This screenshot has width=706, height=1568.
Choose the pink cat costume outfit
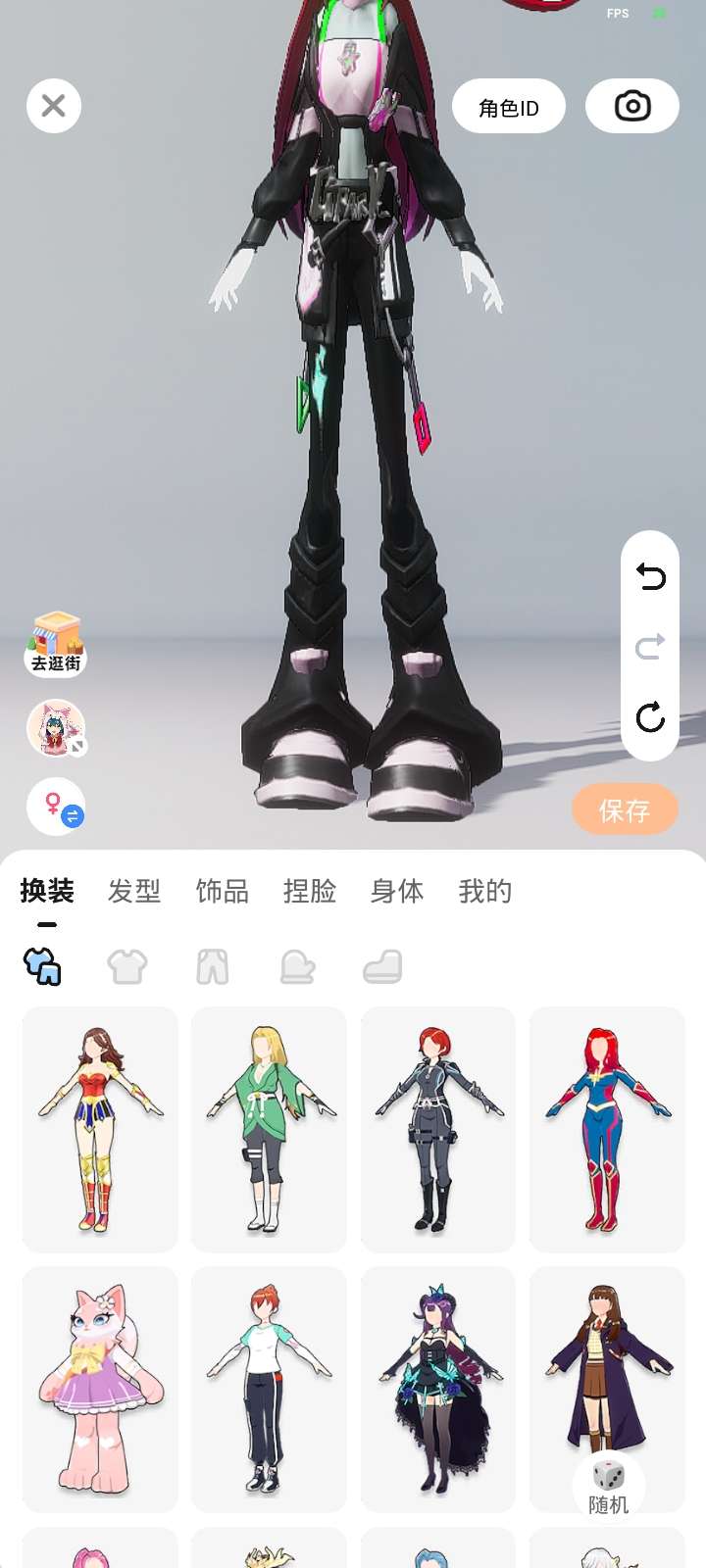pos(100,1389)
